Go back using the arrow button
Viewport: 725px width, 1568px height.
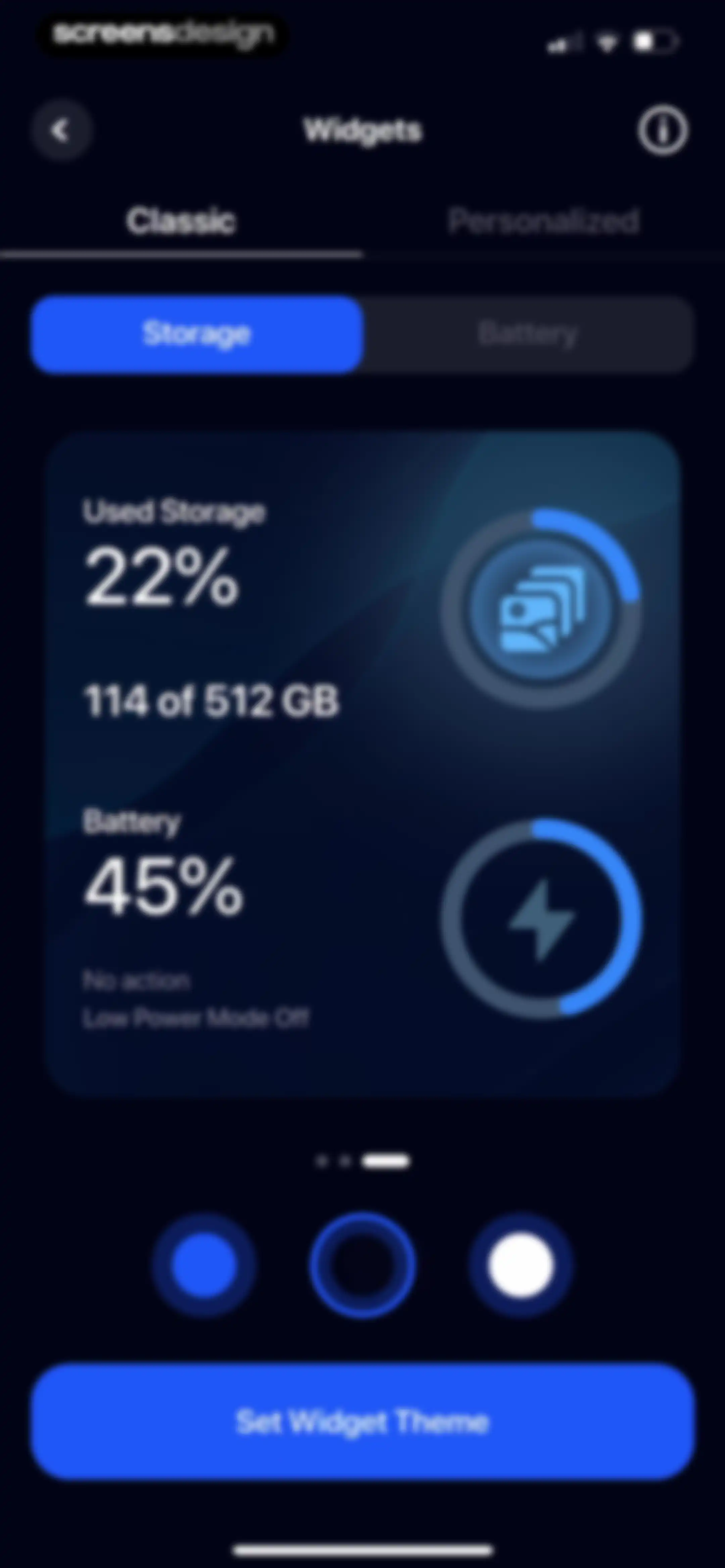(61, 130)
